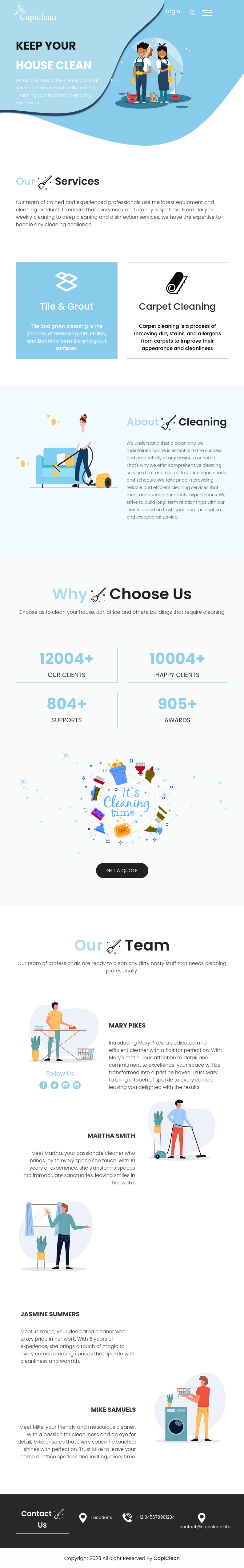Open the Tile & Grout service card
The image size is (244, 1568).
tap(66, 310)
